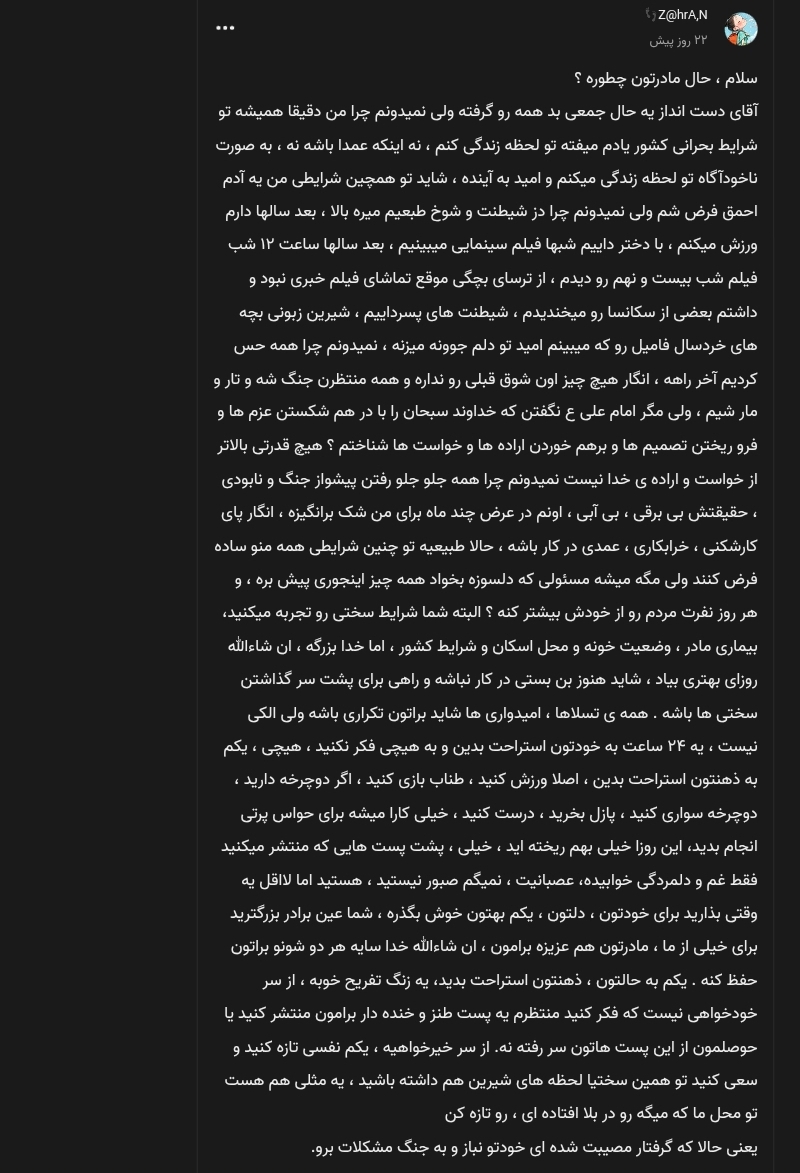Viewport: 800px width, 1173px height.
Task: View the profile of username Z@hrA,N
Action: pyautogui.click(x=682, y=15)
